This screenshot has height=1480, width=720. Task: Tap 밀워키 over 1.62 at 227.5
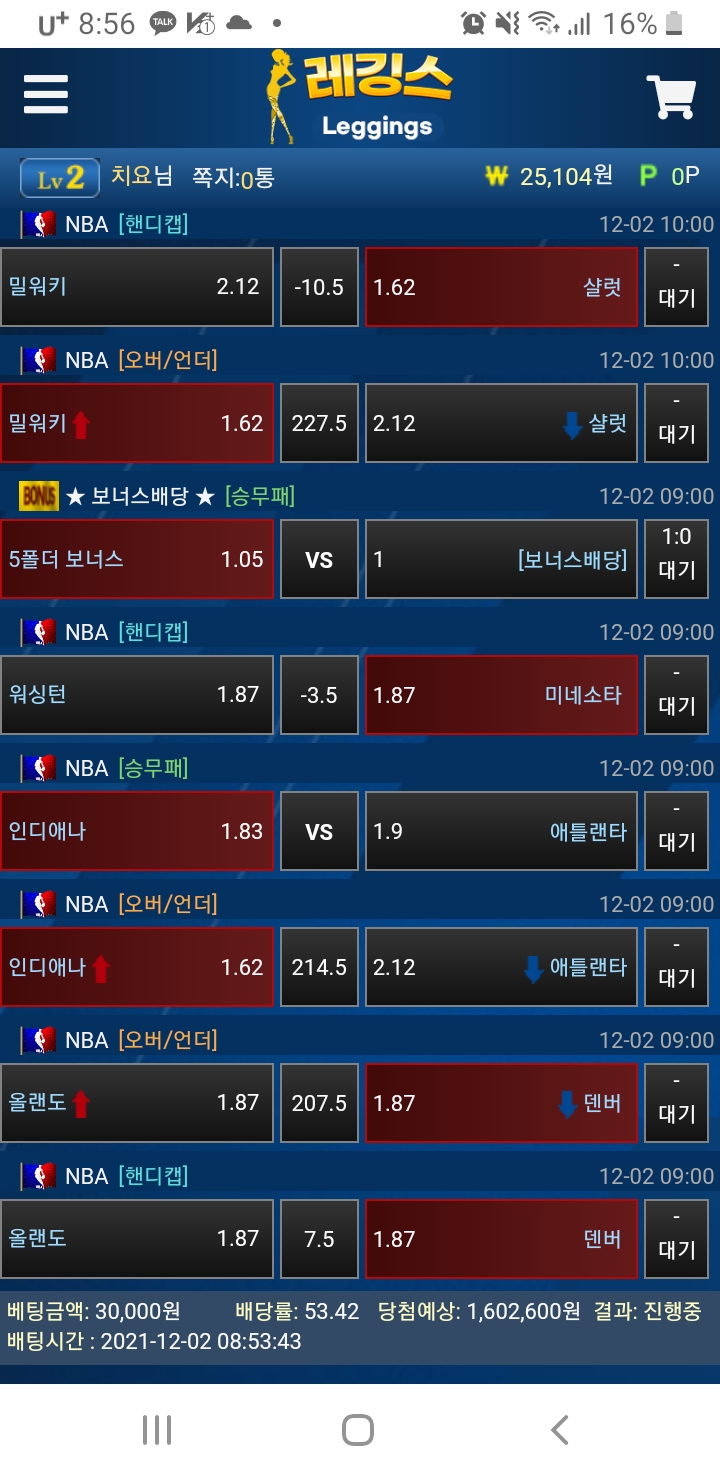pos(136,423)
